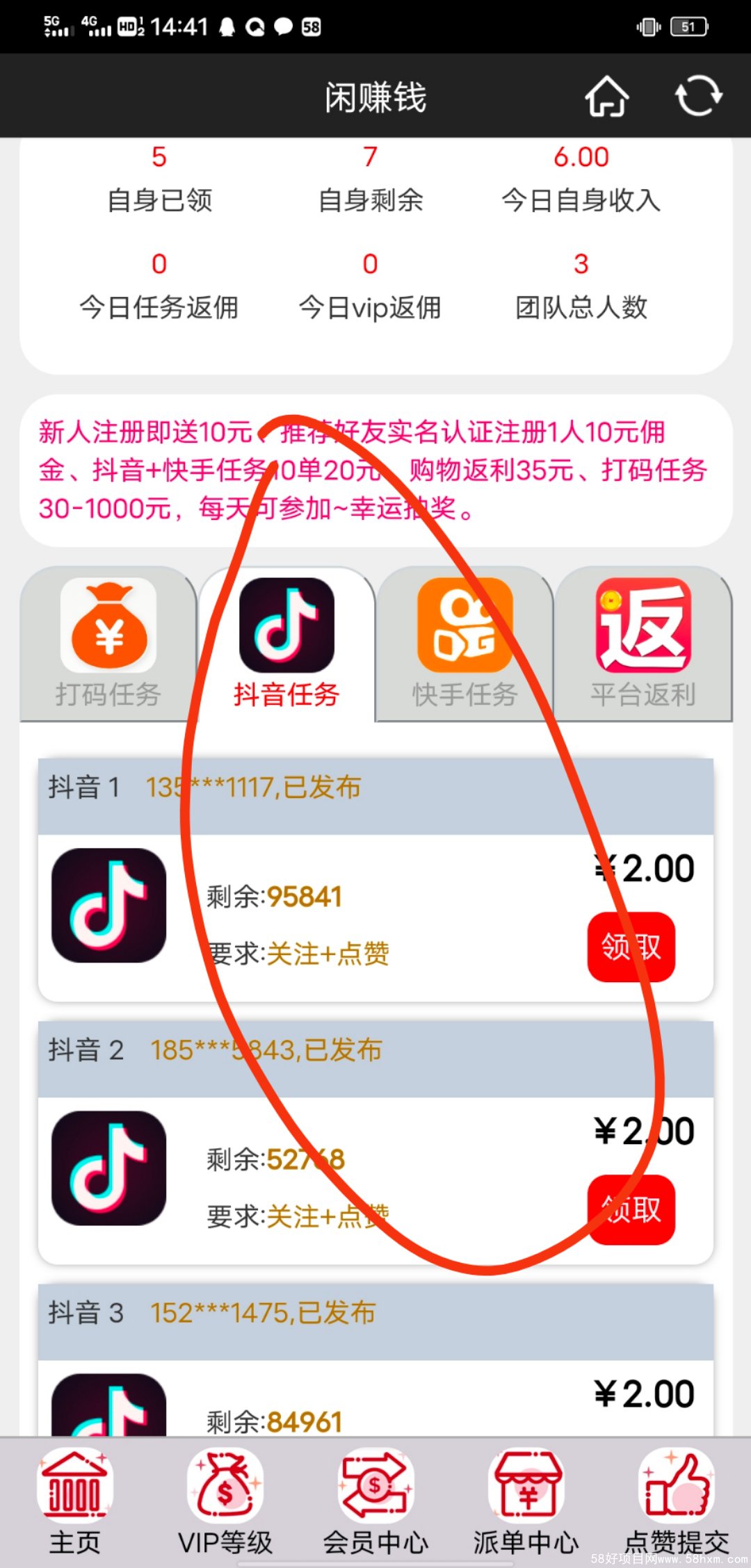
Task: Claim the 抖音 1 task with 领取
Action: click(631, 947)
